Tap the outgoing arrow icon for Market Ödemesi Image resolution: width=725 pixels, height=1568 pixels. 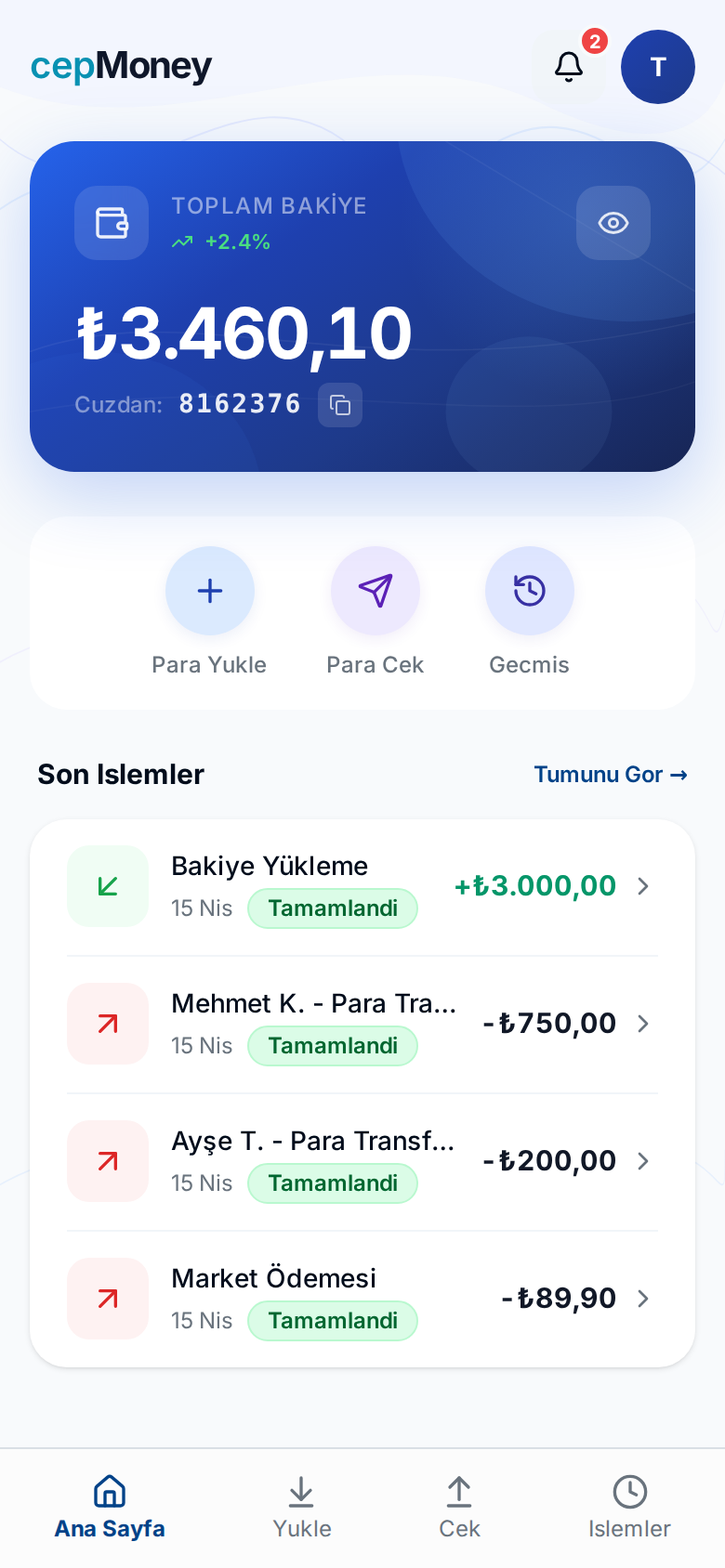107,1298
